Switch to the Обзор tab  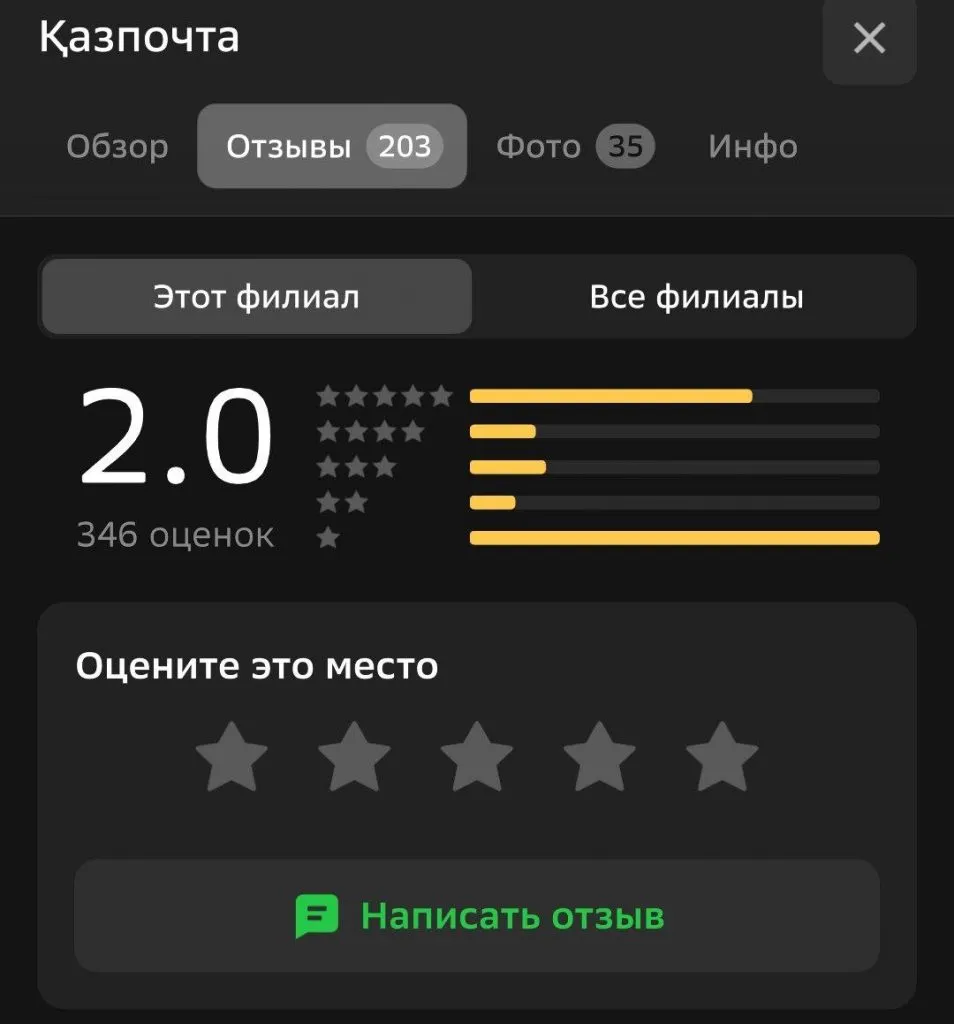(x=117, y=147)
